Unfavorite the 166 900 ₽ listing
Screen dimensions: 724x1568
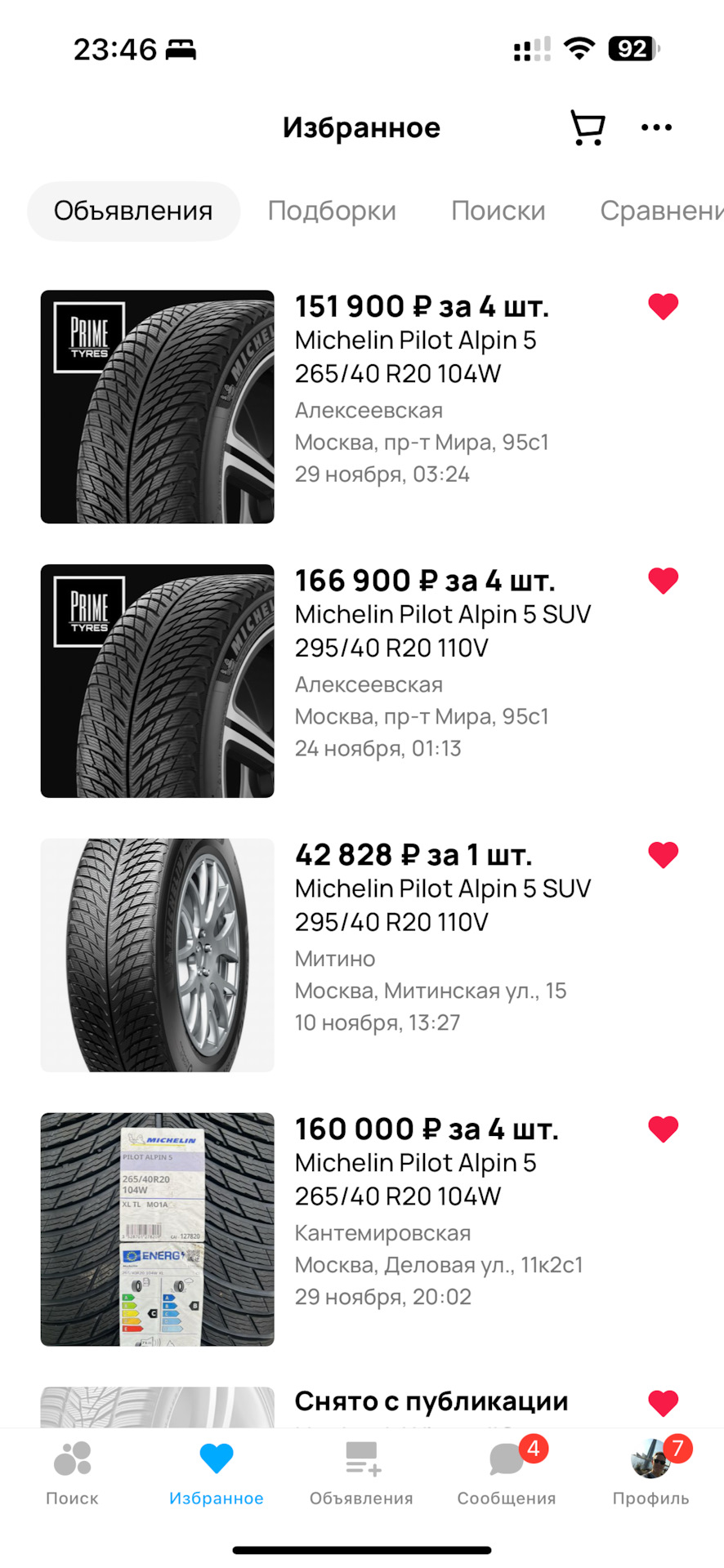point(663,581)
